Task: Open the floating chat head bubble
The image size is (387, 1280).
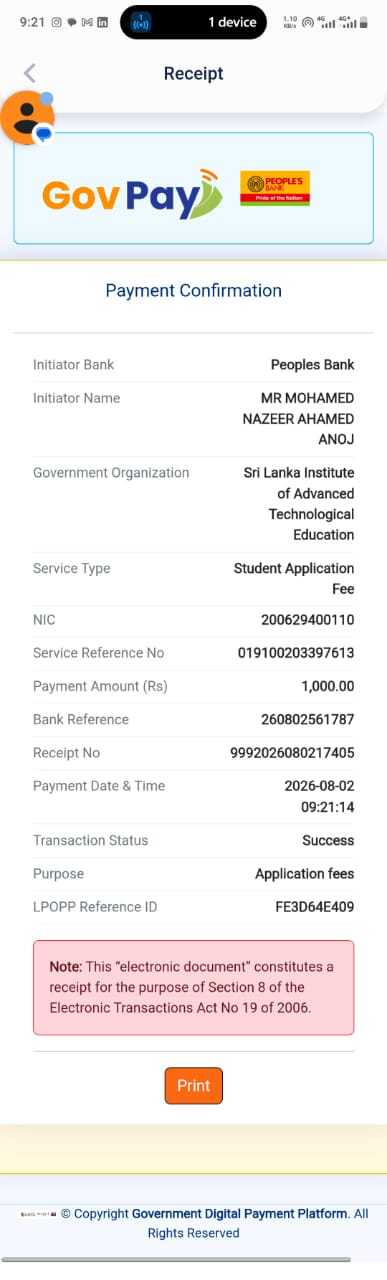Action: [x=27, y=118]
